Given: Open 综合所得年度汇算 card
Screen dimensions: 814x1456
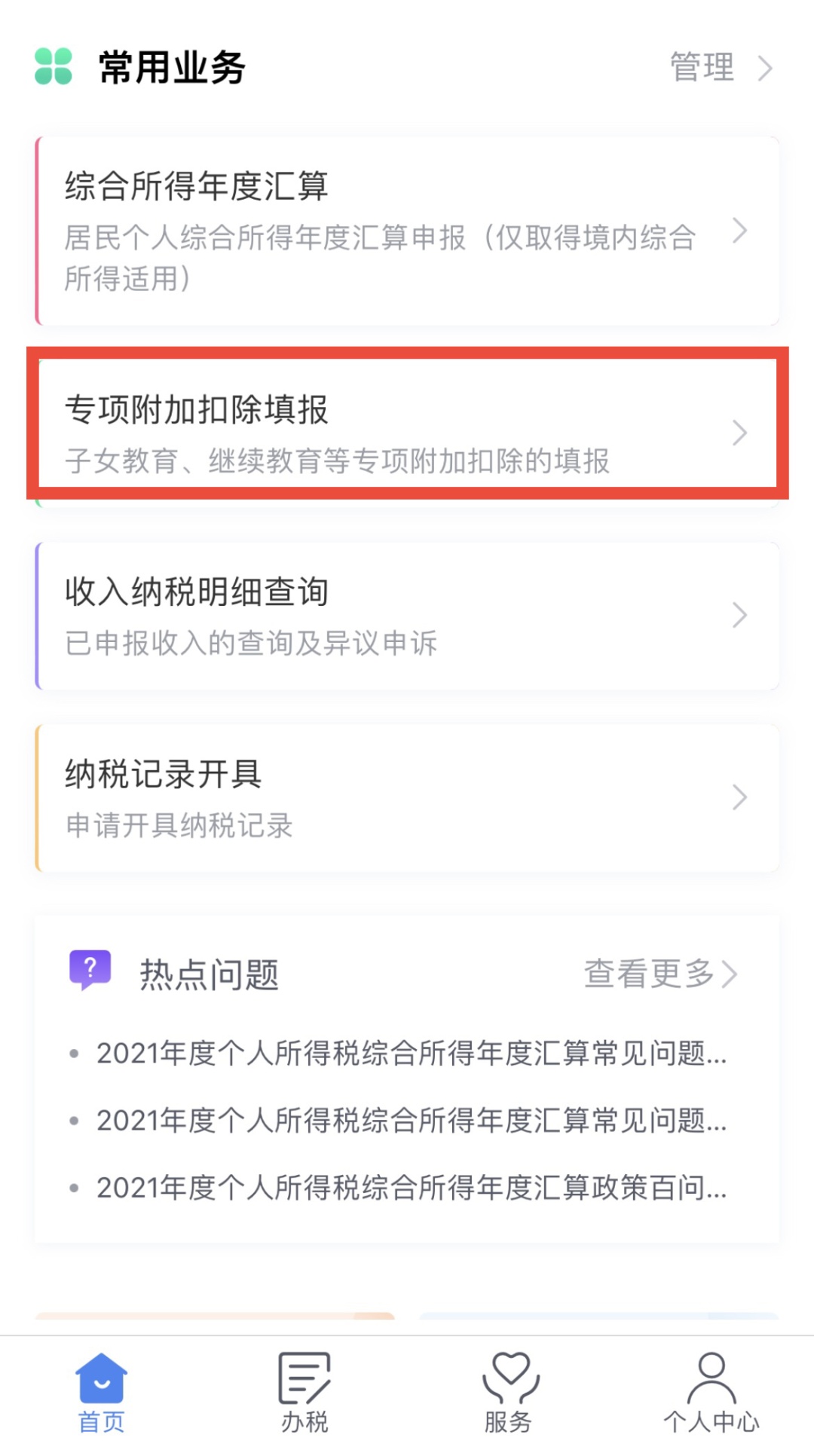Looking at the screenshot, I should click(x=407, y=231).
